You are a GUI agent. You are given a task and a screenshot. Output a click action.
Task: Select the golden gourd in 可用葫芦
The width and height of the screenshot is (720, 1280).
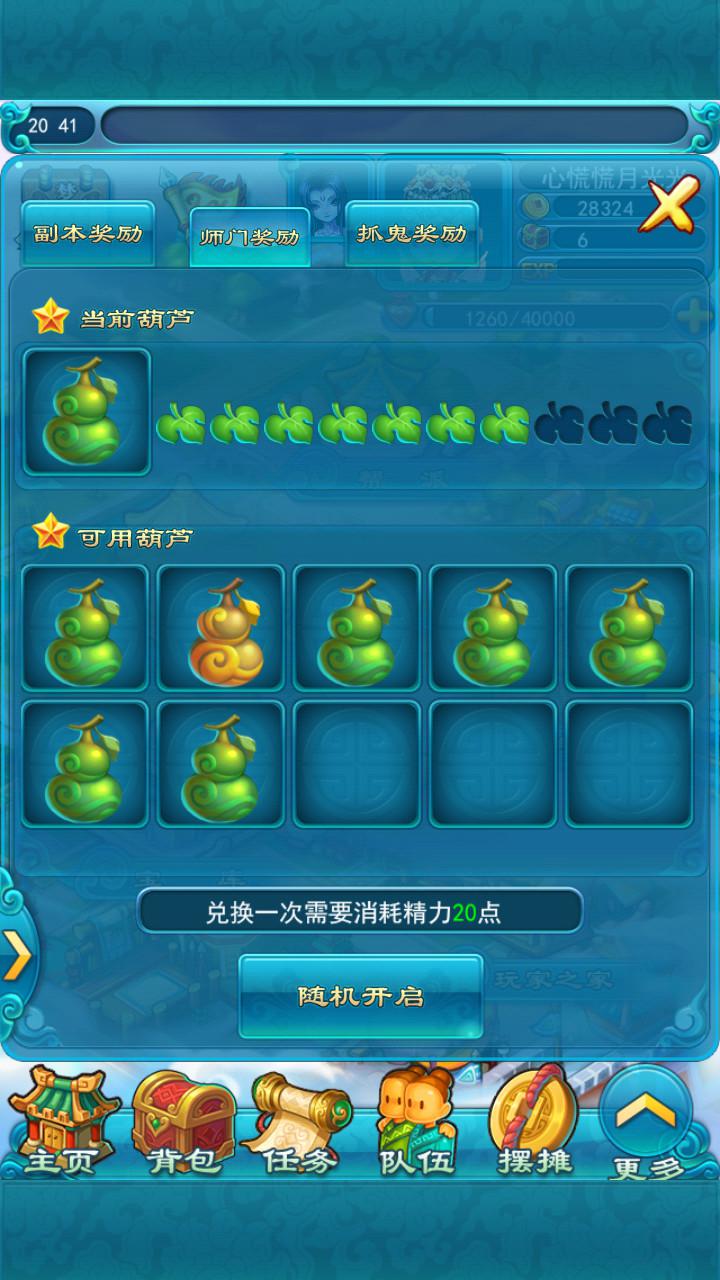(221, 627)
